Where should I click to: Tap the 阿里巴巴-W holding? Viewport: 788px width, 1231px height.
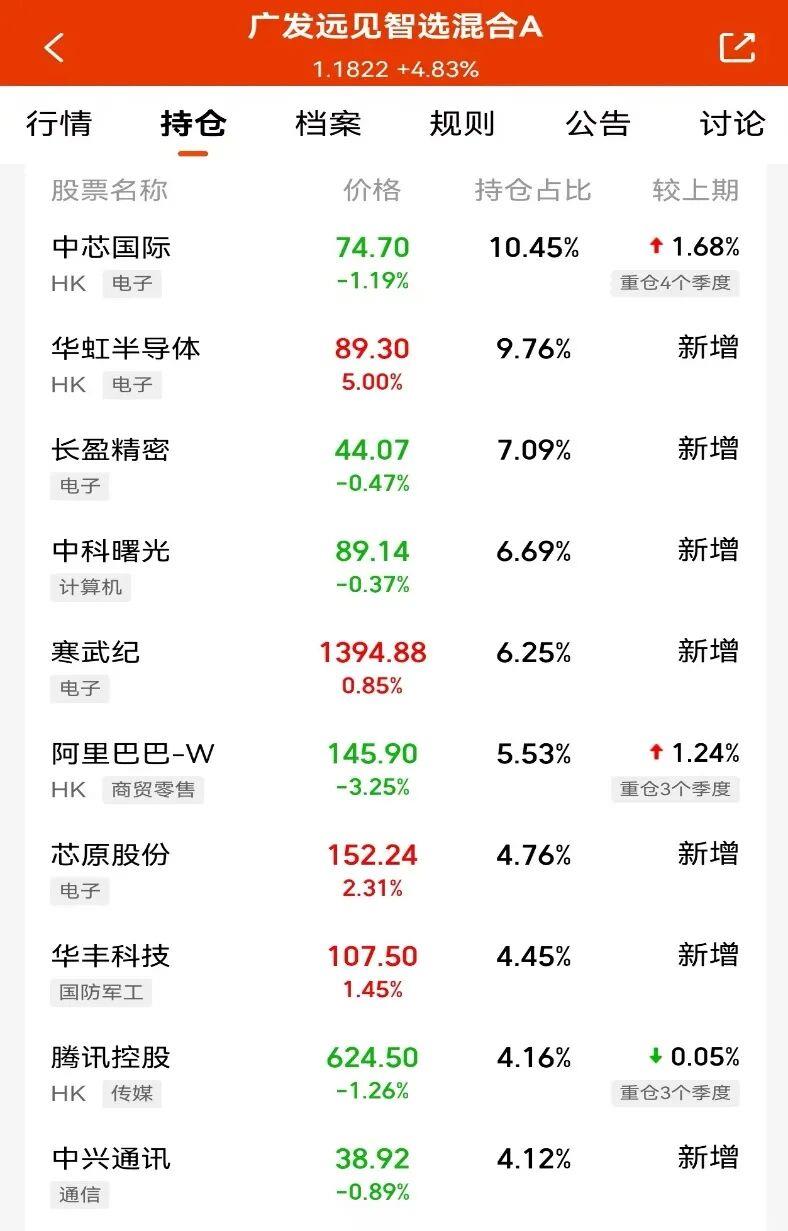point(133,753)
